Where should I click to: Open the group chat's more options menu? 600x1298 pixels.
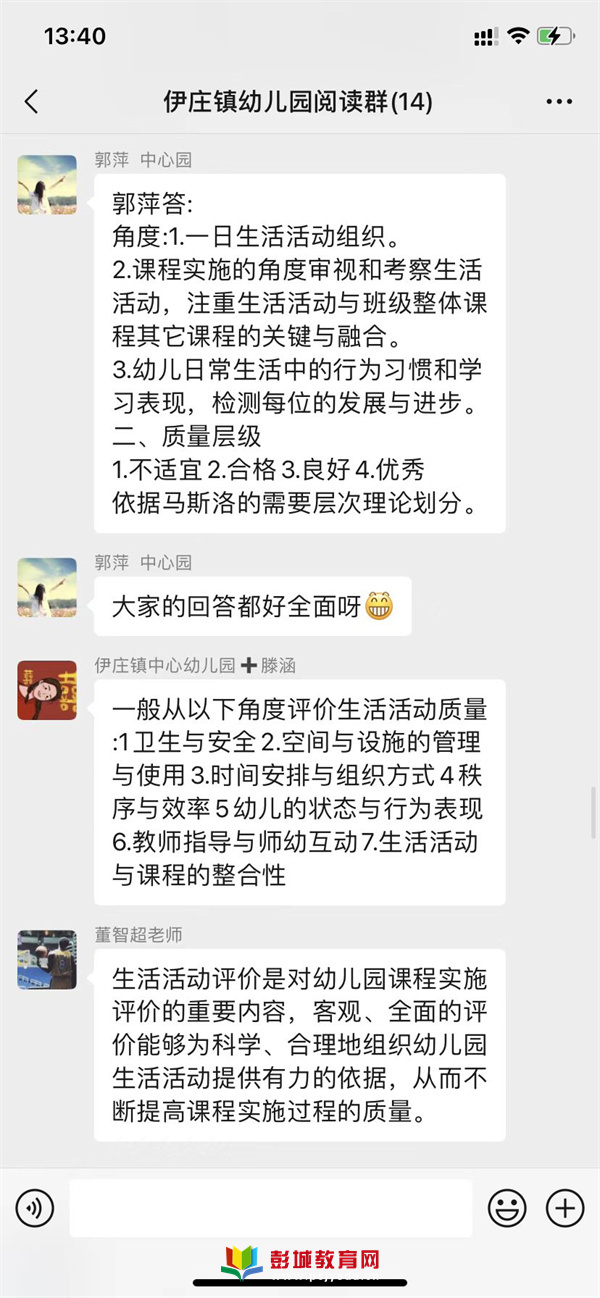(559, 102)
